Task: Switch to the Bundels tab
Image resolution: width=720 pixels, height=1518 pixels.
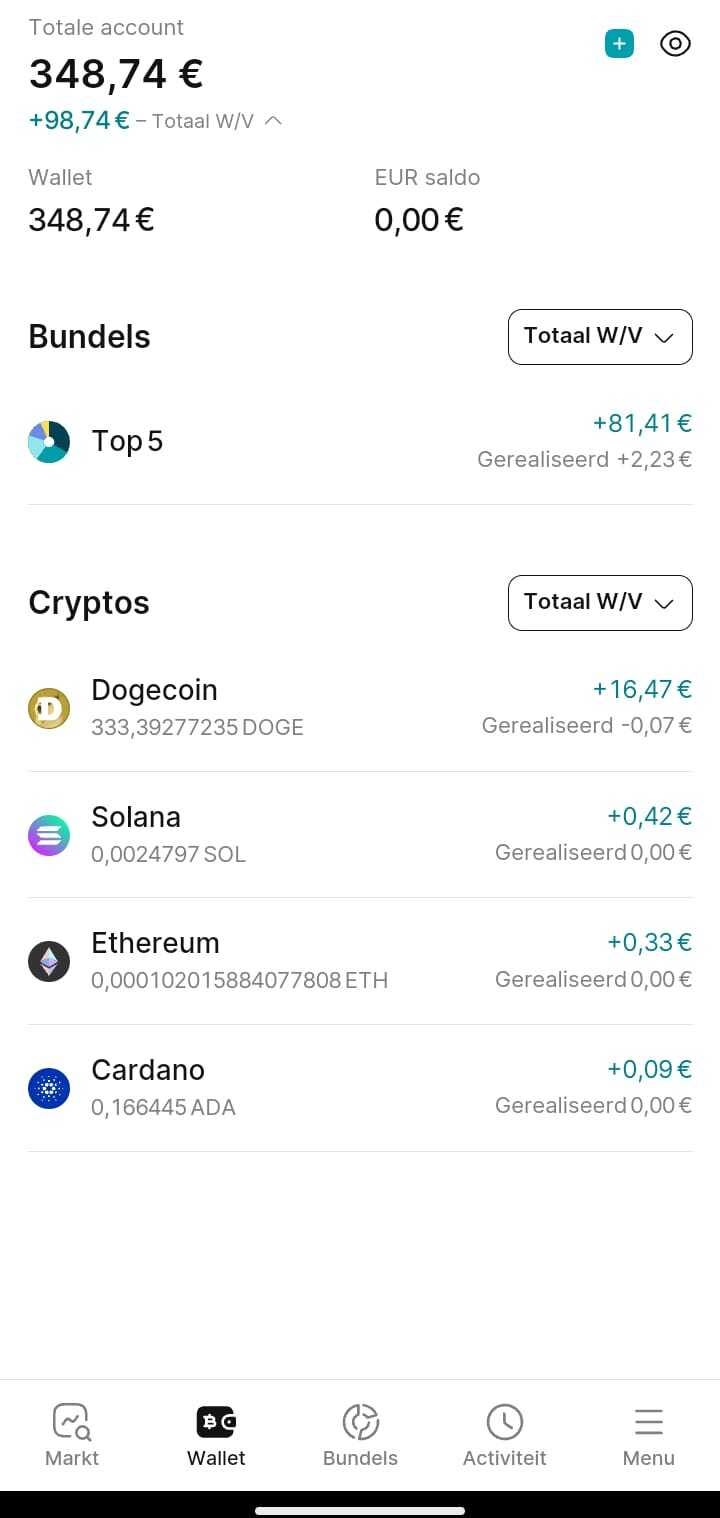Action: pos(360,1434)
